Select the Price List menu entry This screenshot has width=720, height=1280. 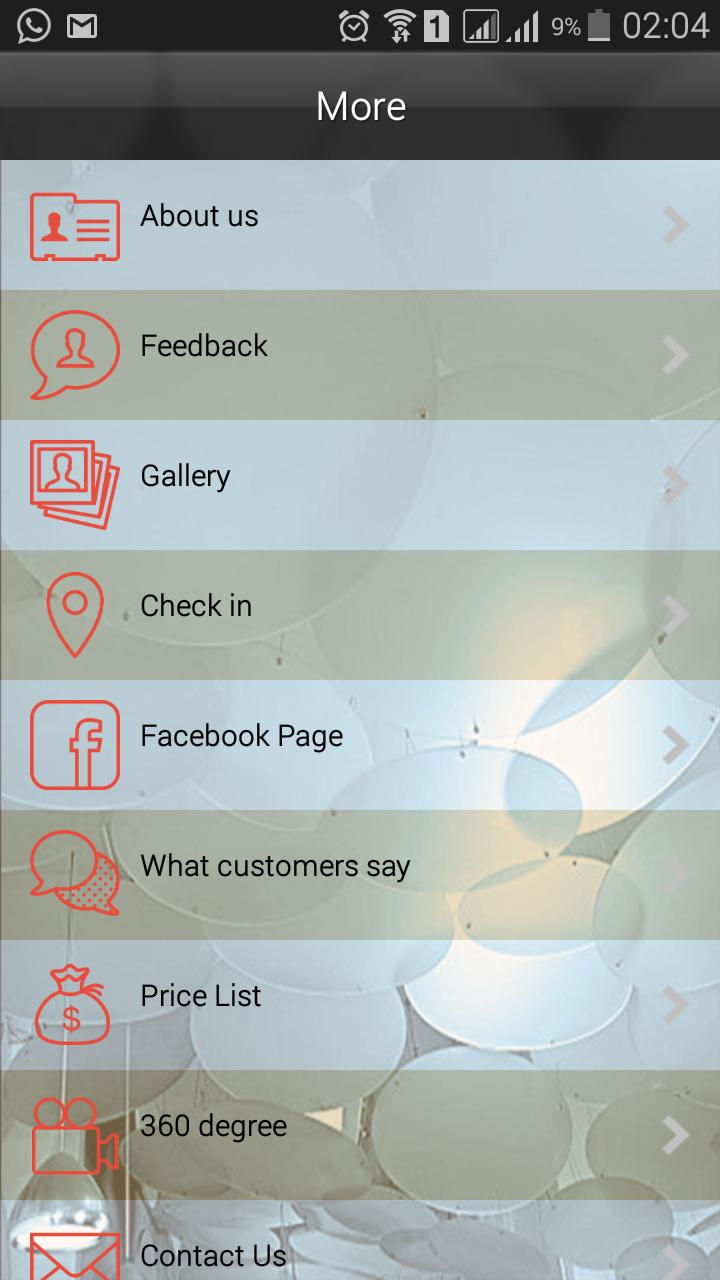coord(200,995)
